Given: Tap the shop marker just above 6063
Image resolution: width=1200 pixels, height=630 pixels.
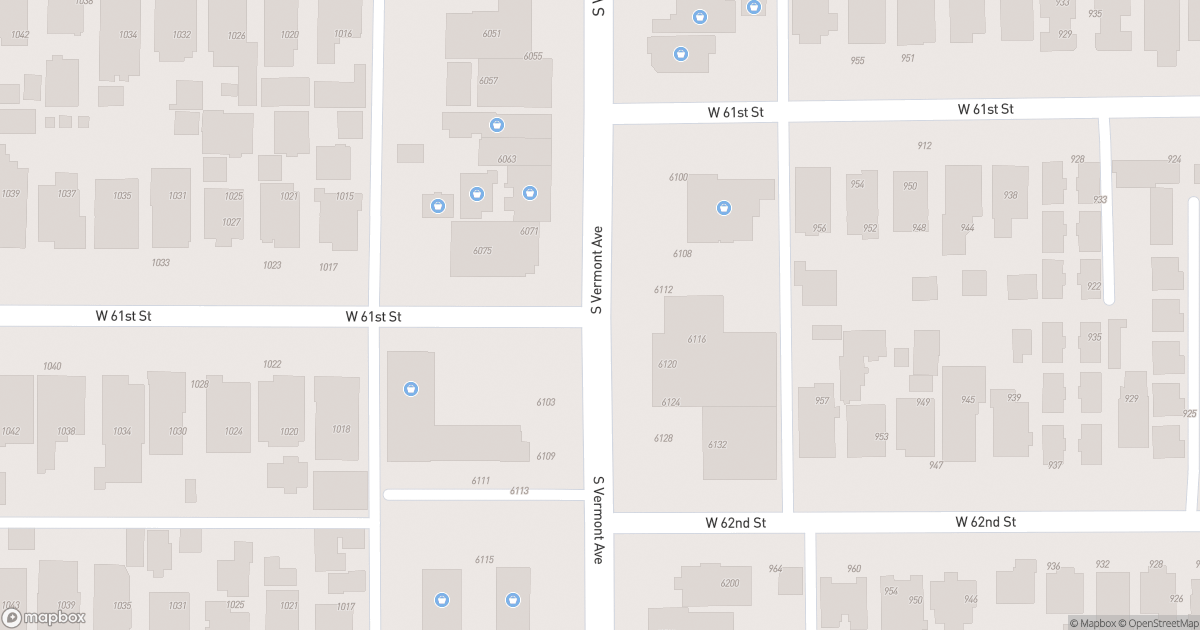Looking at the screenshot, I should (496, 125).
